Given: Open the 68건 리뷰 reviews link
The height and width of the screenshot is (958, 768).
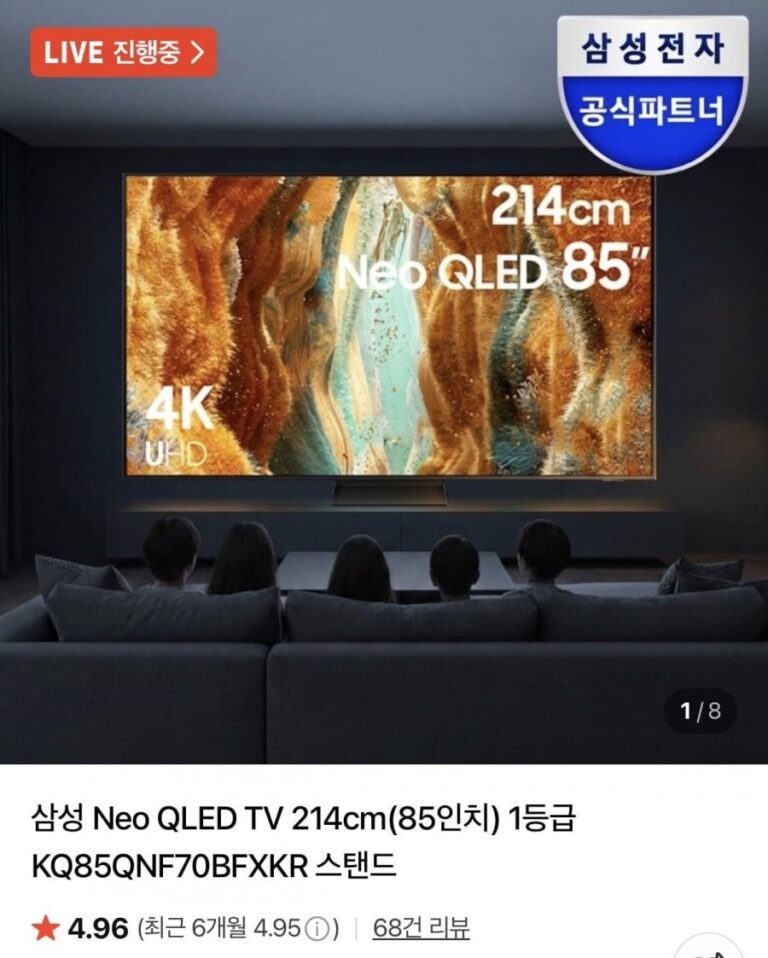Looking at the screenshot, I should pos(421,928).
